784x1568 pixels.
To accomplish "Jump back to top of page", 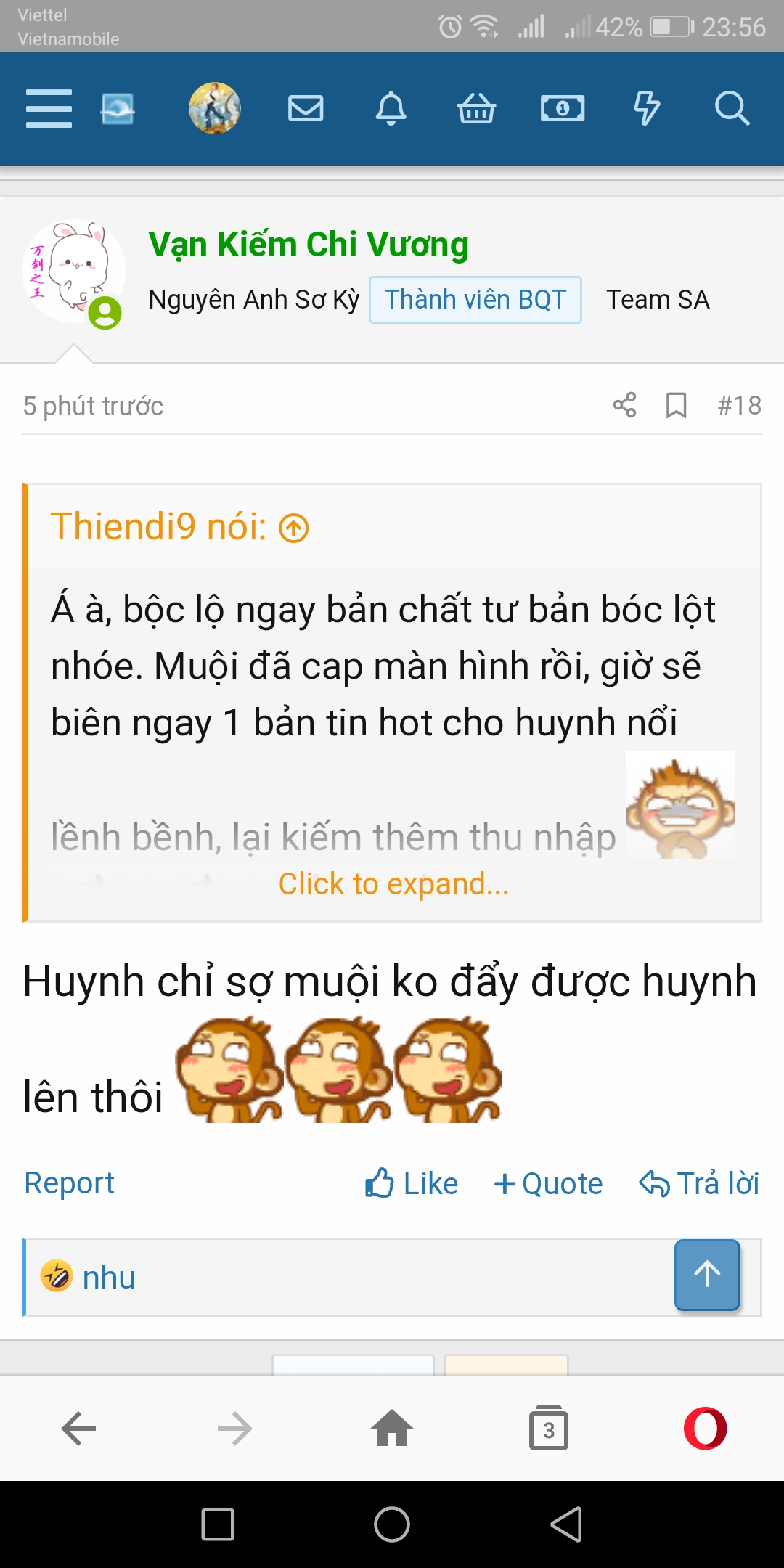I will click(x=707, y=1275).
